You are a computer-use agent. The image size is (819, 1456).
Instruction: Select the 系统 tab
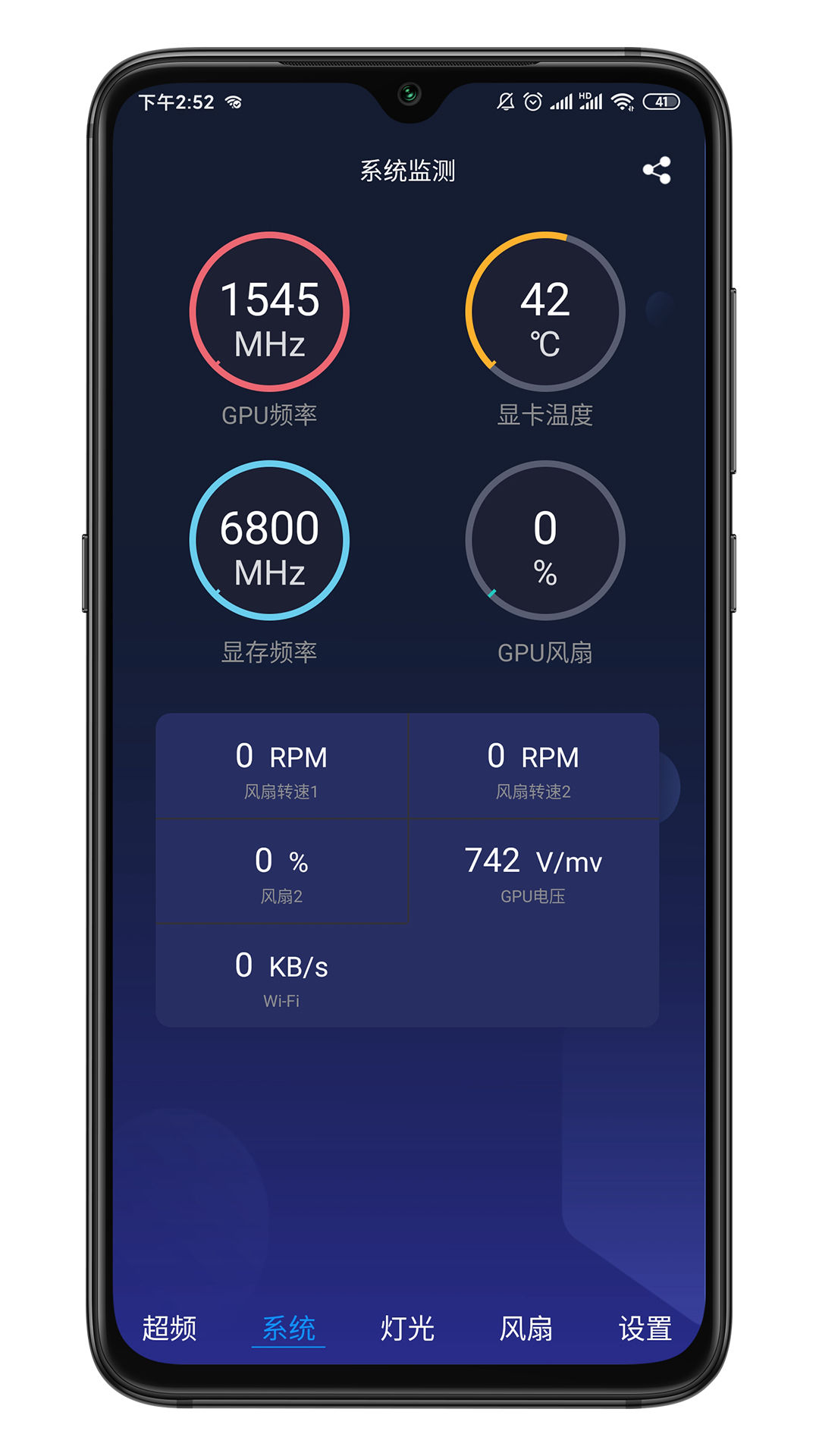coord(288,1329)
